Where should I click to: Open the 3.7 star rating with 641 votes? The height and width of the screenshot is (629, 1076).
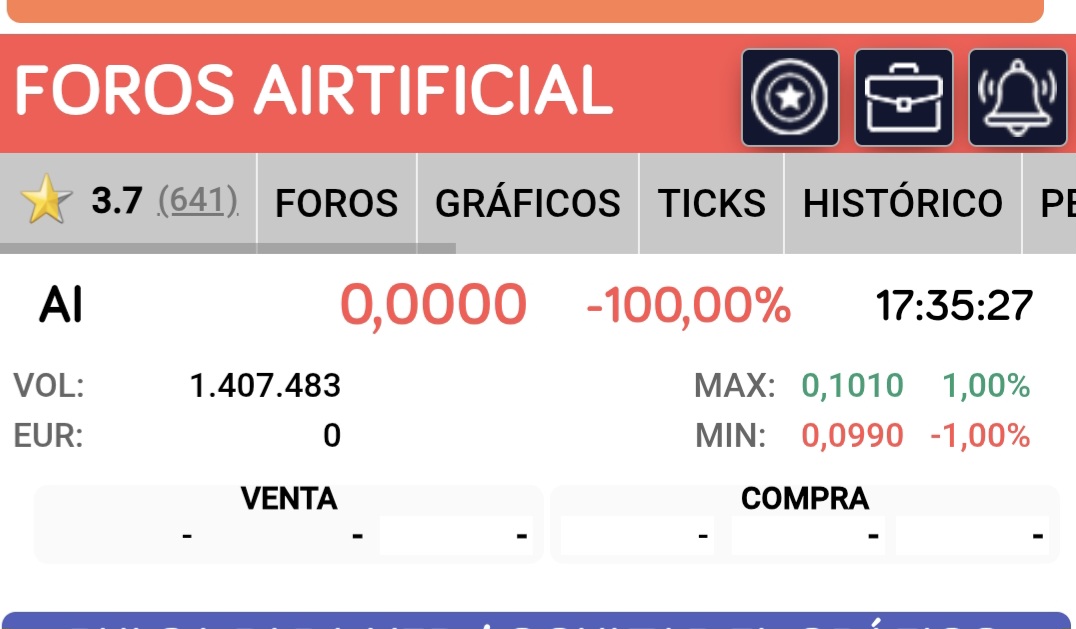tap(130, 202)
